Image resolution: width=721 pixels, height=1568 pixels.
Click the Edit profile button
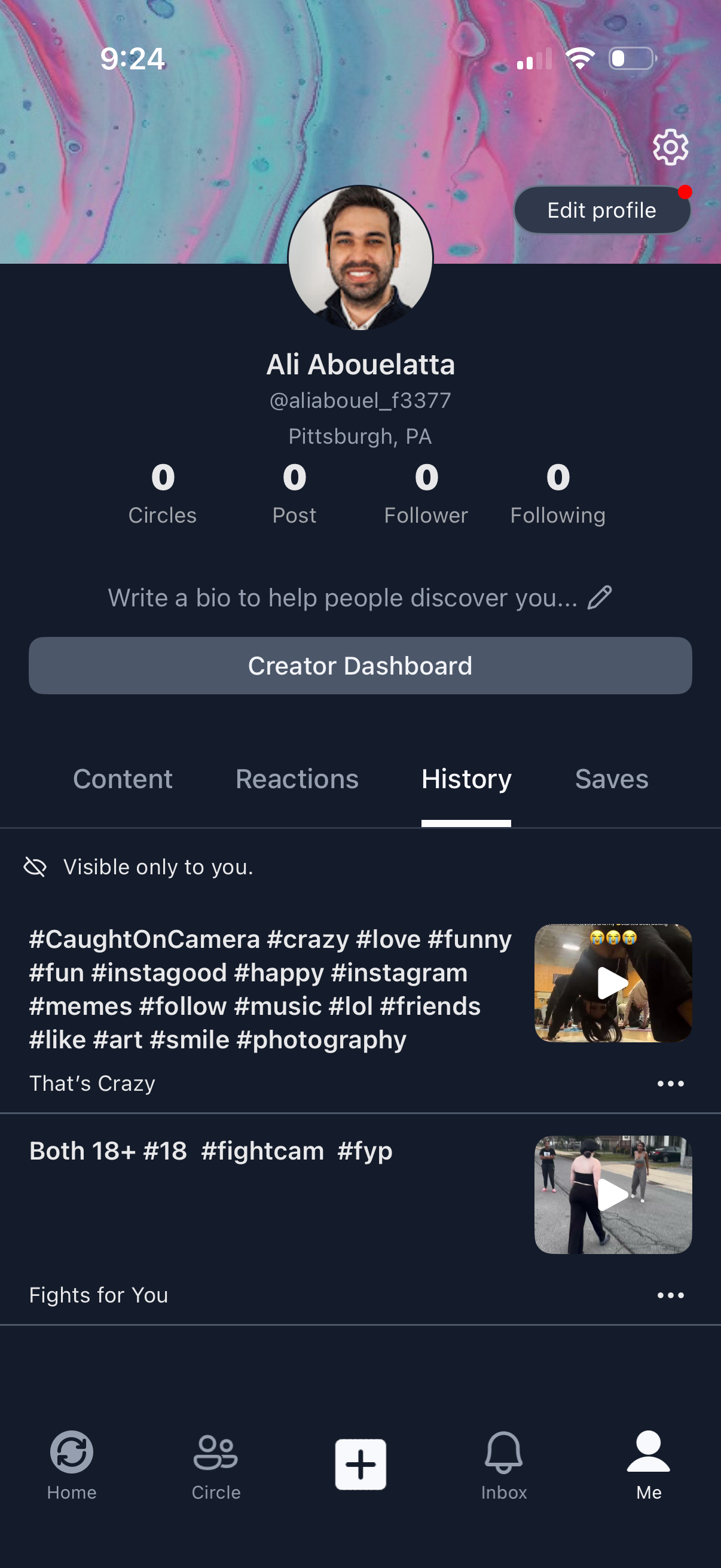pos(602,209)
